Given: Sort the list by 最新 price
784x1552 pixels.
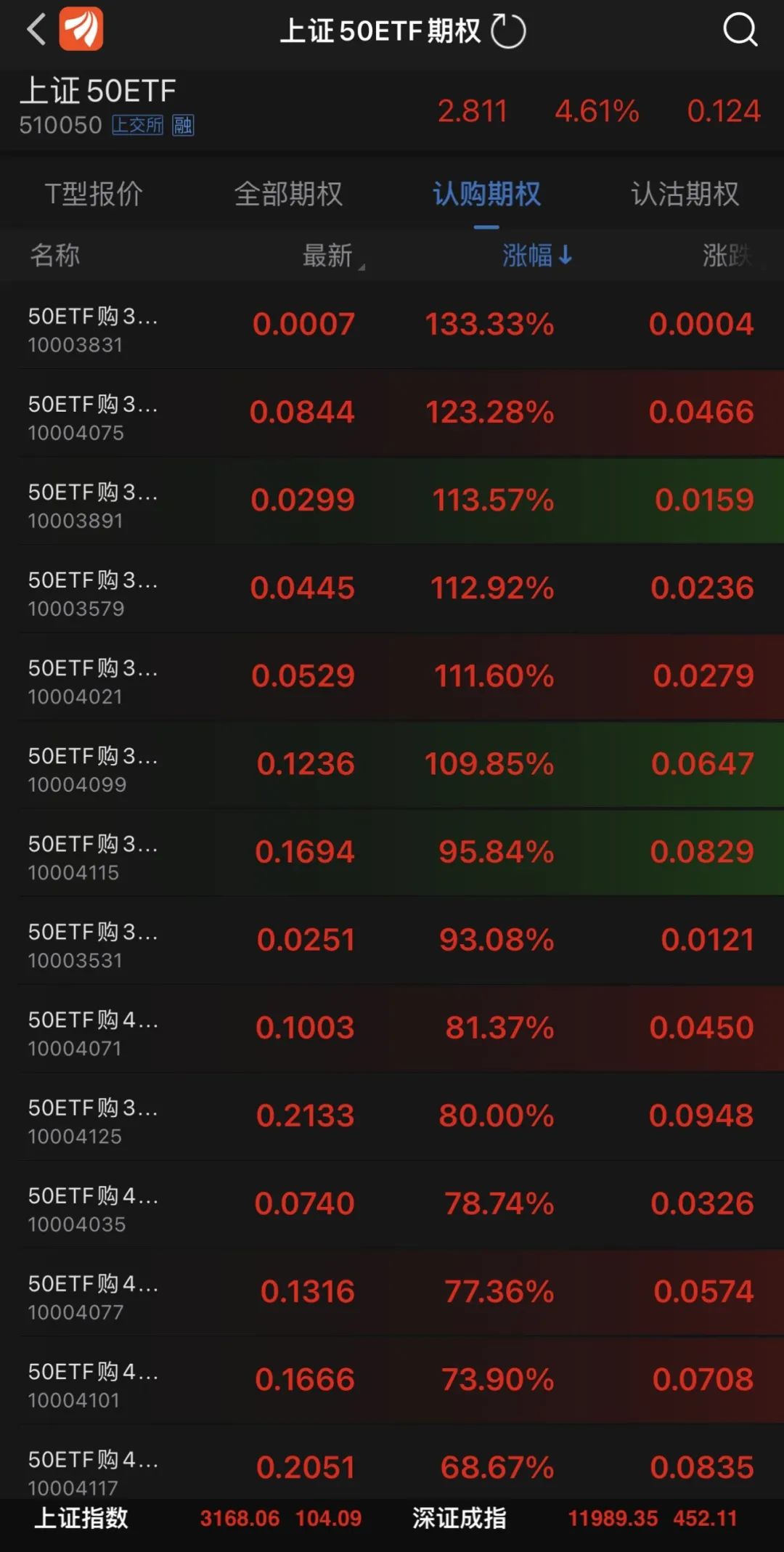Looking at the screenshot, I should [328, 256].
